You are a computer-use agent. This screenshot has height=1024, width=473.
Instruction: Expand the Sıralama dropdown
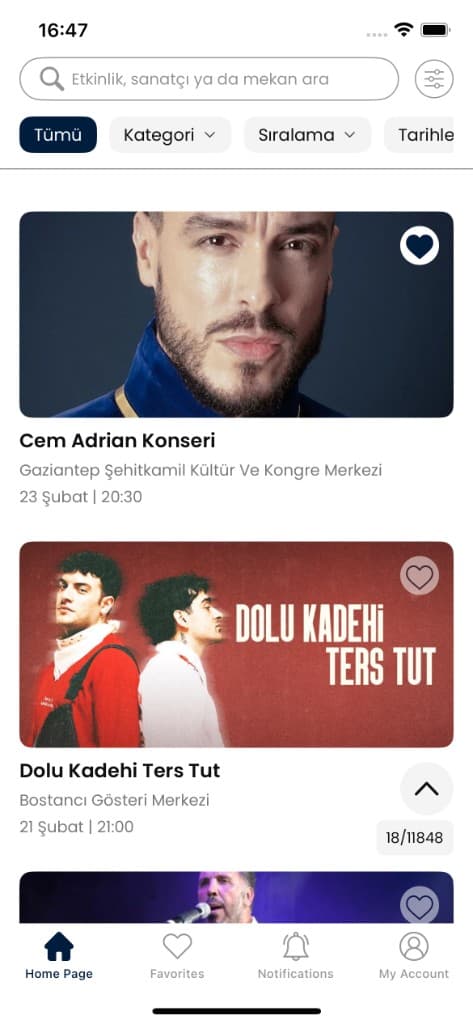(307, 135)
